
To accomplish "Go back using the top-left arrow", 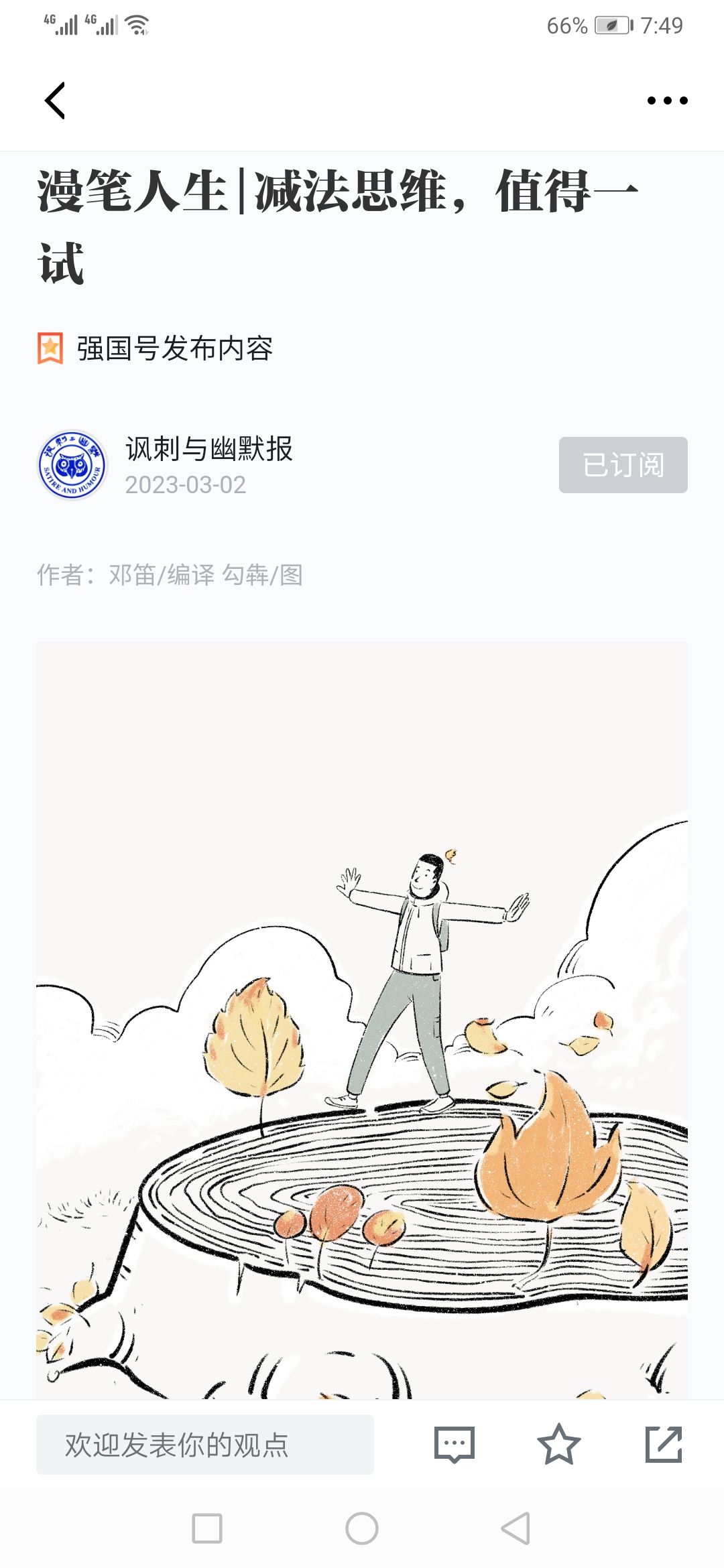I will pyautogui.click(x=55, y=101).
